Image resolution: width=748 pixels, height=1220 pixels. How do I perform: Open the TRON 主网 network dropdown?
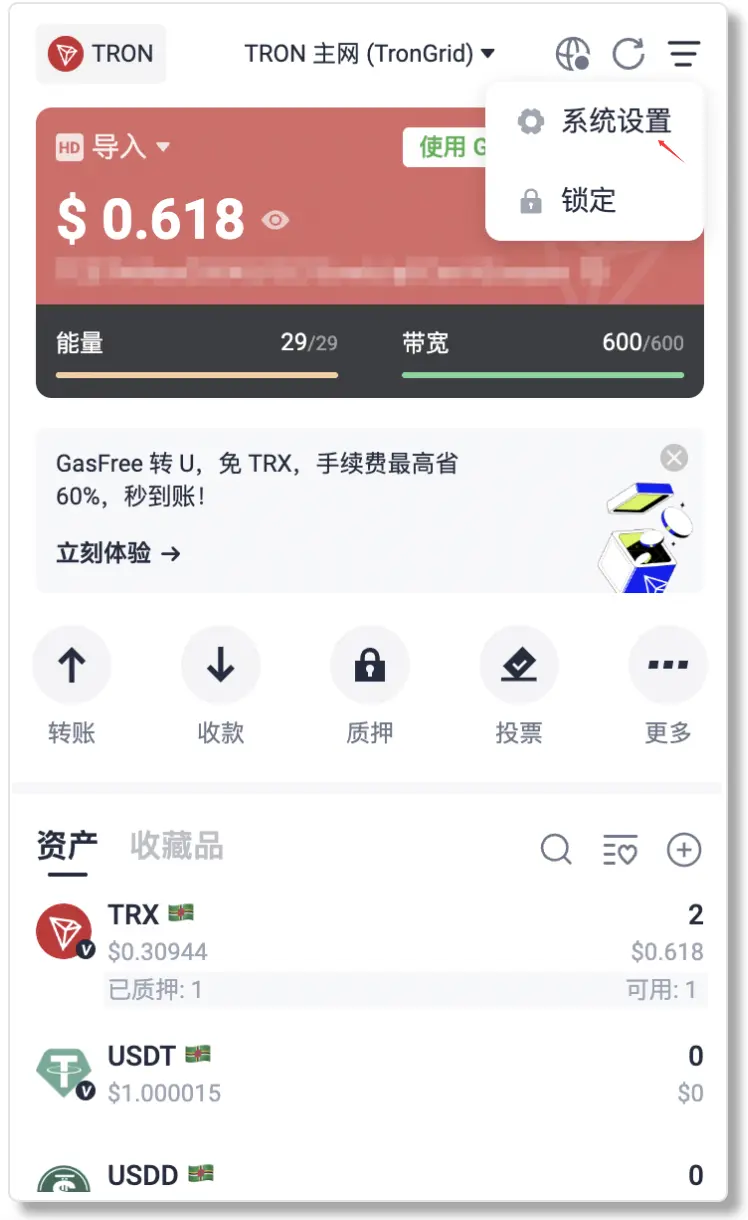(367, 54)
